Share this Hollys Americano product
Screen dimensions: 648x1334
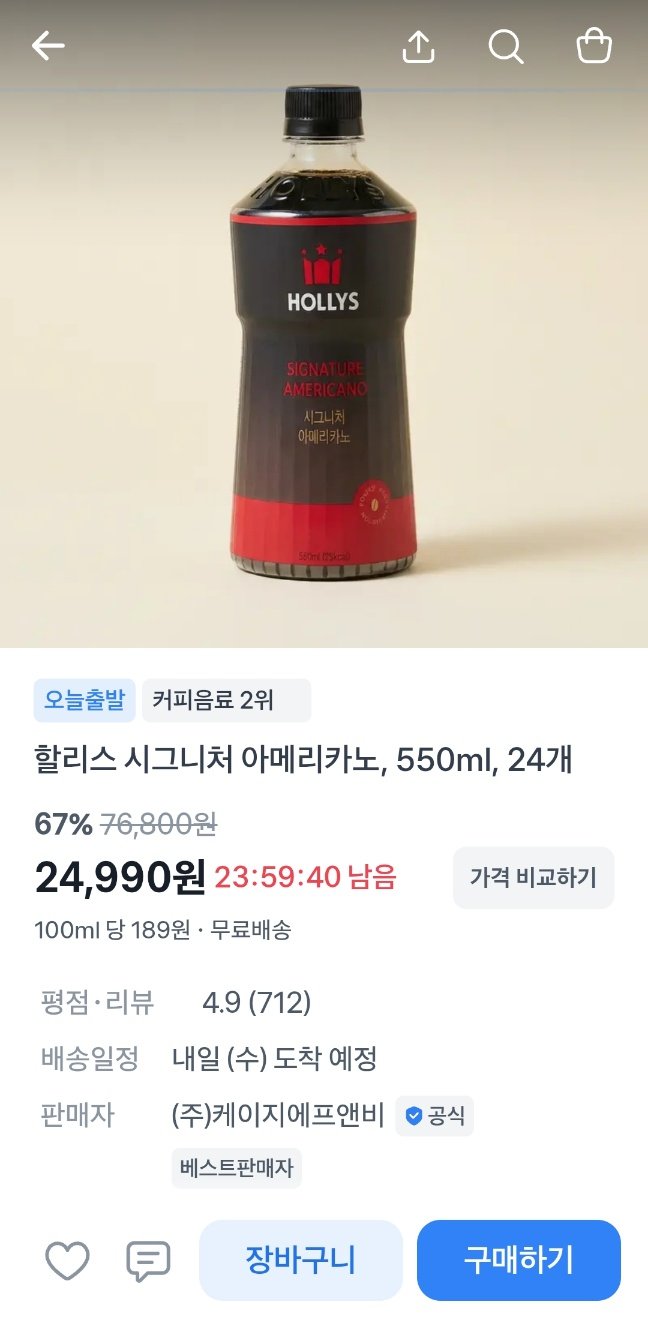418,46
